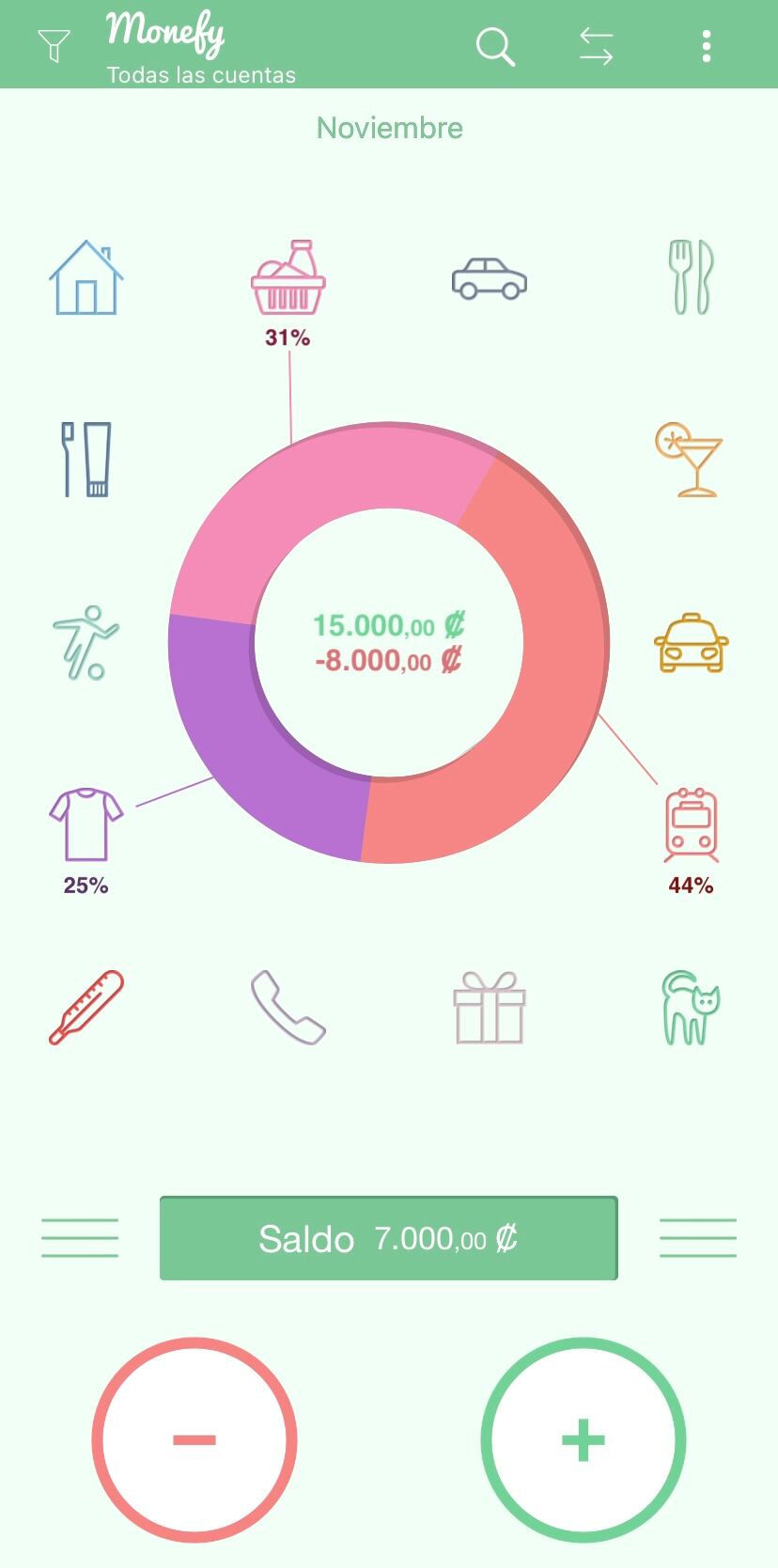Select the gift box category

(489, 1007)
